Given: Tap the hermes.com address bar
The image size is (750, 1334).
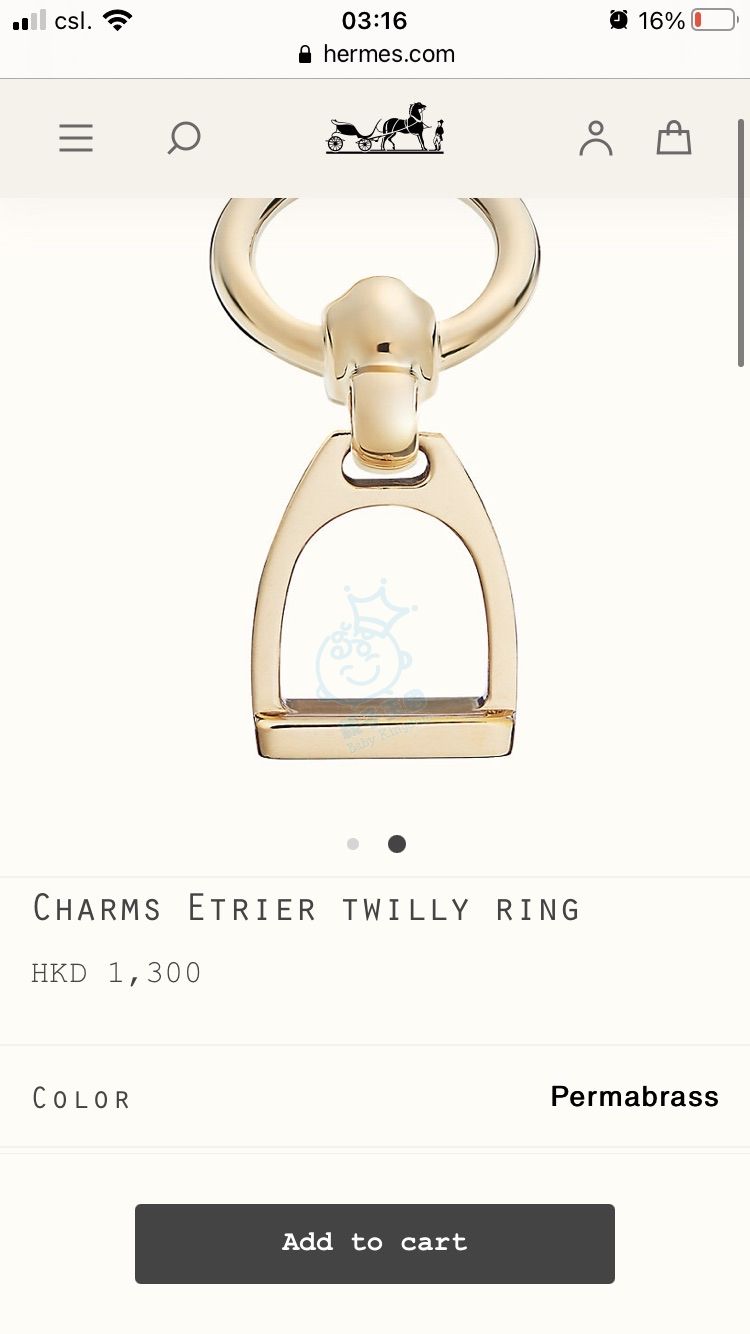Looking at the screenshot, I should click(x=376, y=54).
